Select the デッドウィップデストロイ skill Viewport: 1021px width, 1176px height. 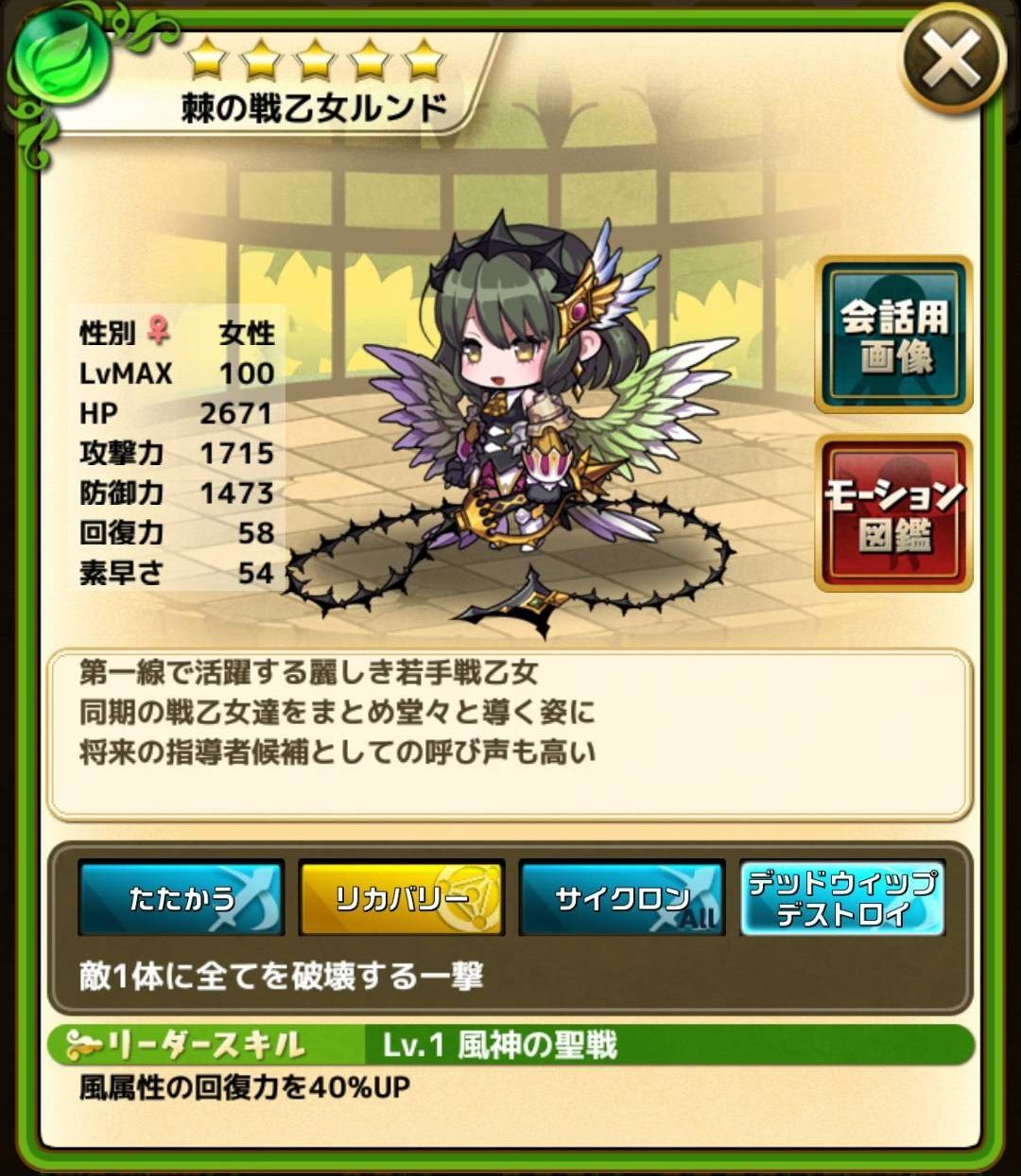[x=842, y=897]
